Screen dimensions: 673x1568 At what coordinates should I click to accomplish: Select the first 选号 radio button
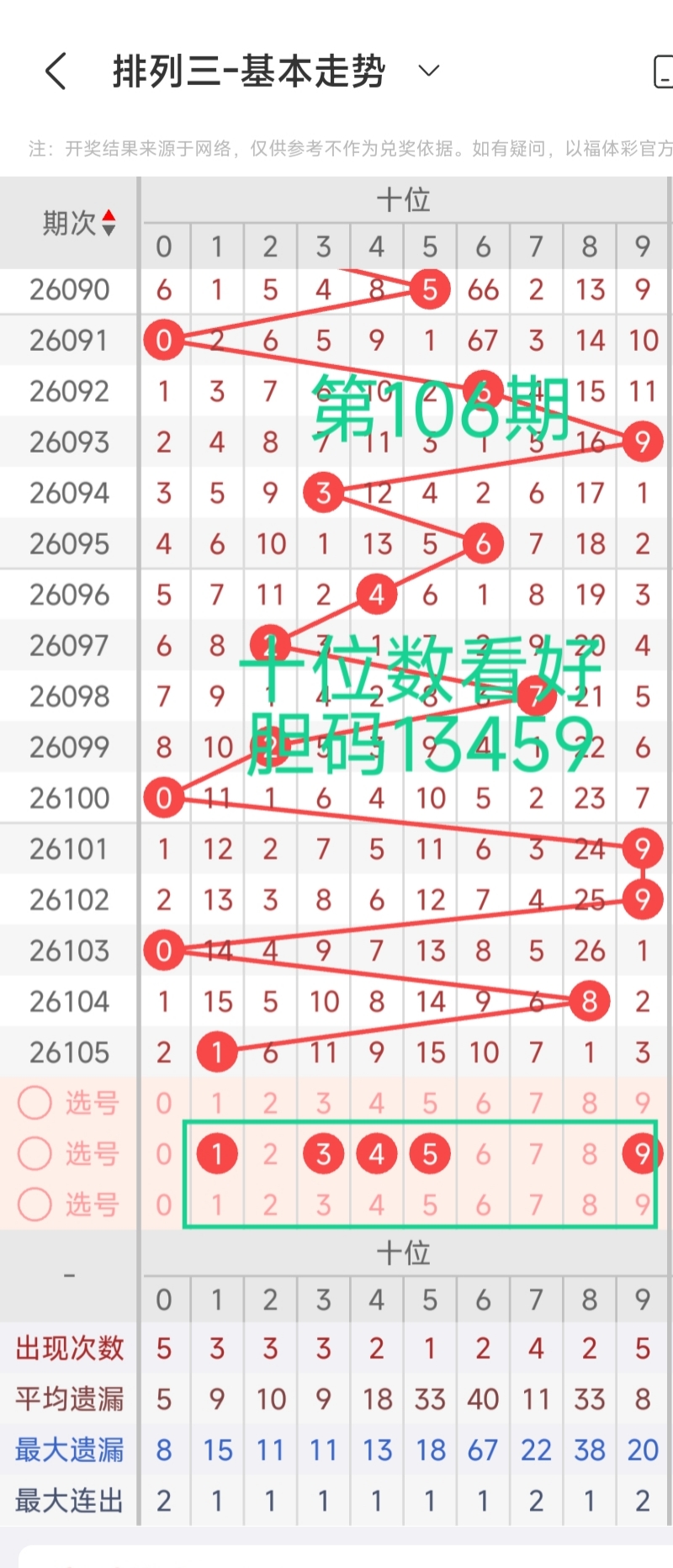[x=34, y=1103]
